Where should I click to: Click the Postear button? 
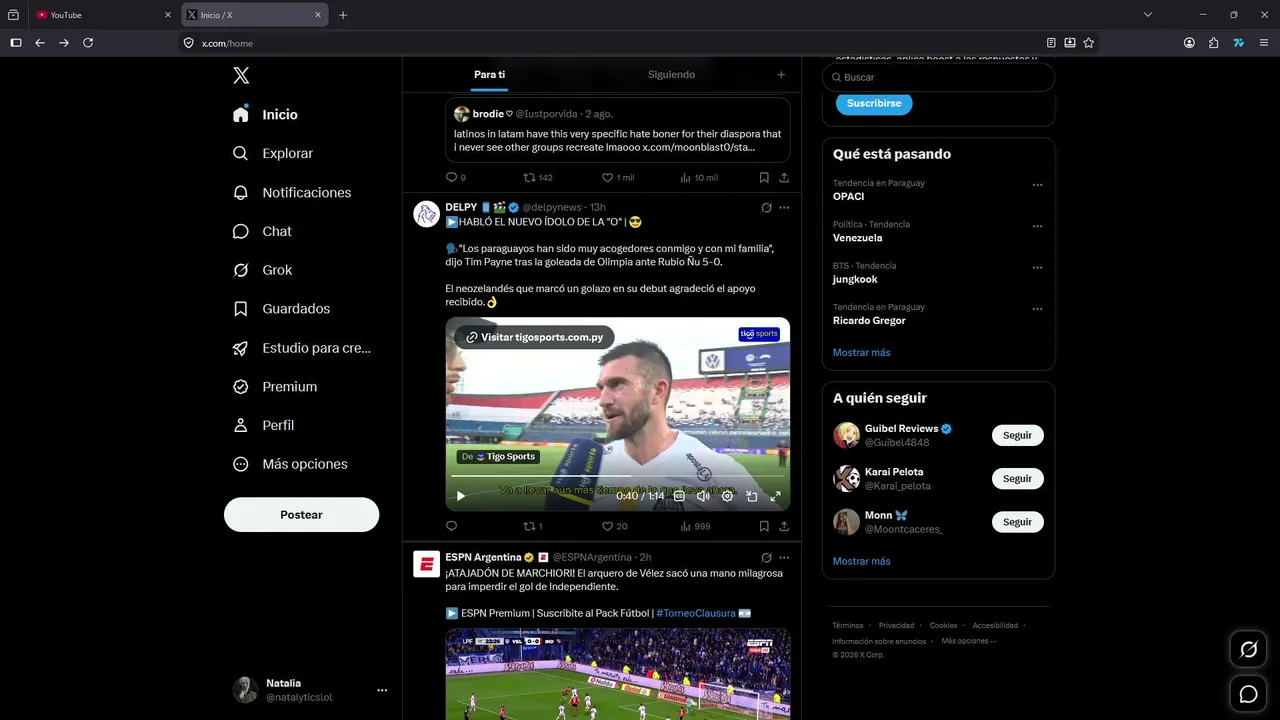(301, 514)
